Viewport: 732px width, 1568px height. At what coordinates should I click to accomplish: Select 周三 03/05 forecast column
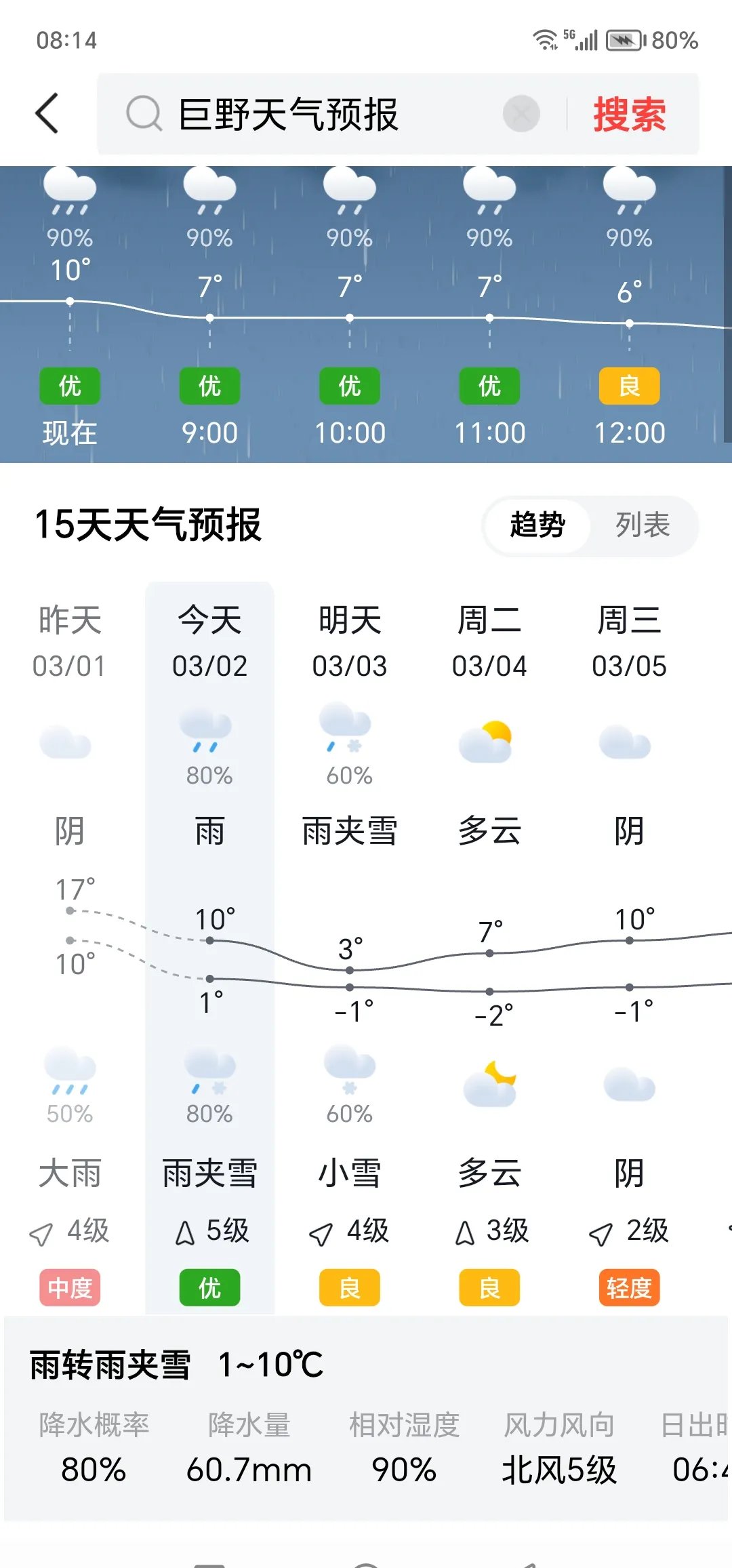(x=629, y=641)
